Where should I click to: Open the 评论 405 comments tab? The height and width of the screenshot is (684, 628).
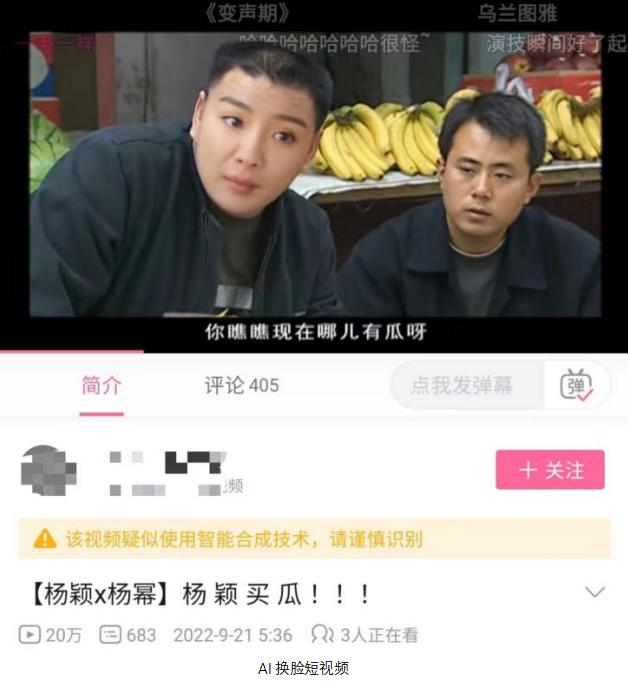(241, 386)
